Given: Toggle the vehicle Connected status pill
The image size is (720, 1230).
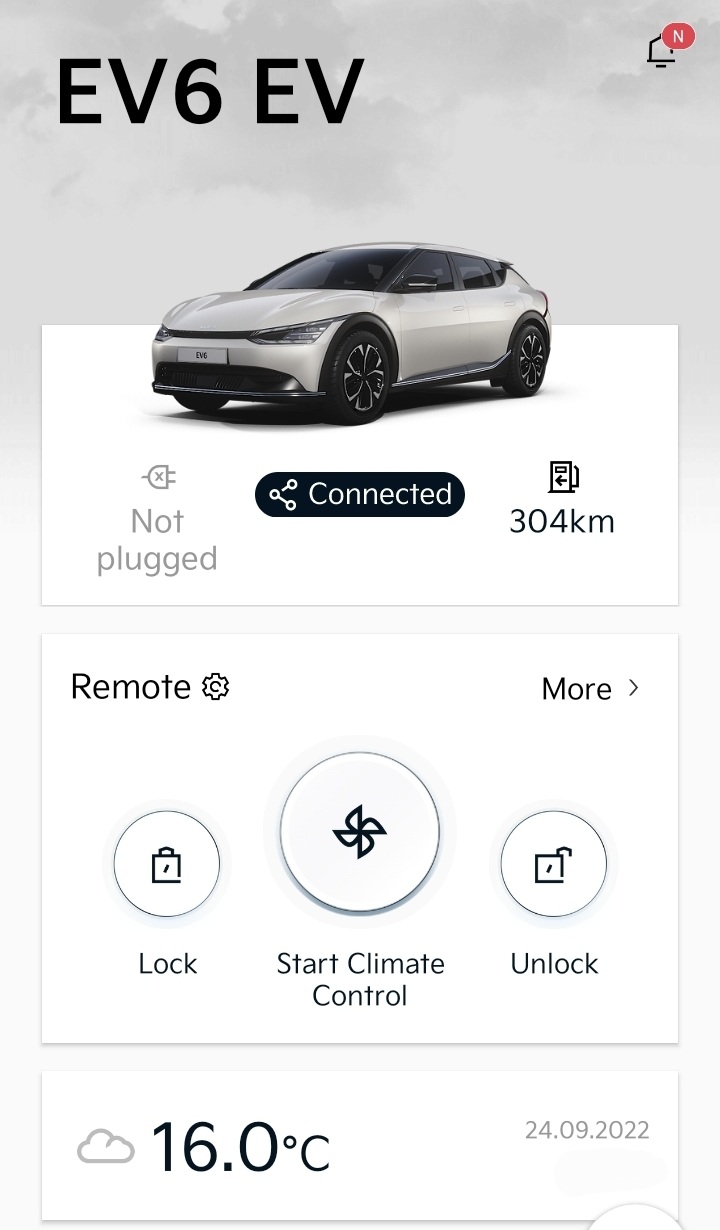Looking at the screenshot, I should click(x=360, y=494).
